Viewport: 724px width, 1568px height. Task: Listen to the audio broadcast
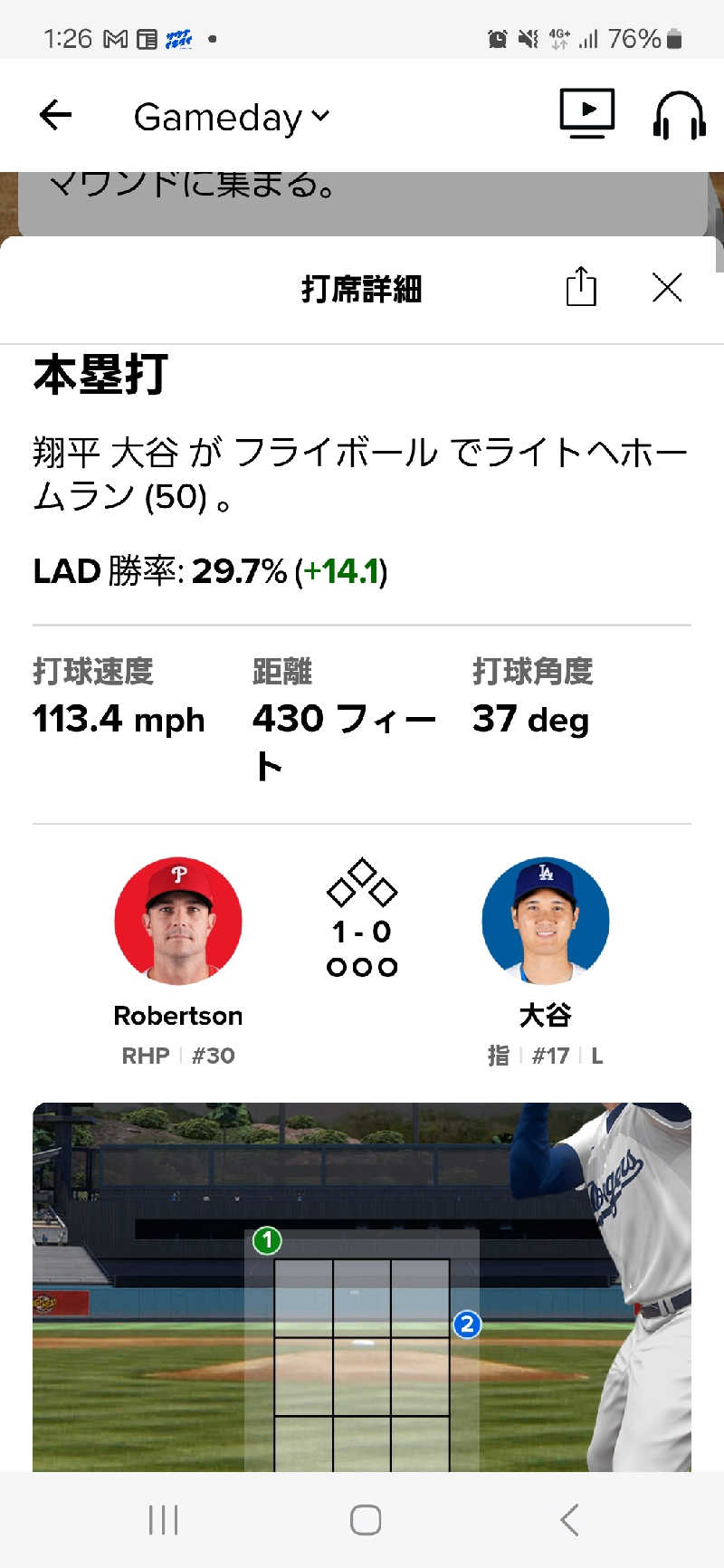(679, 116)
